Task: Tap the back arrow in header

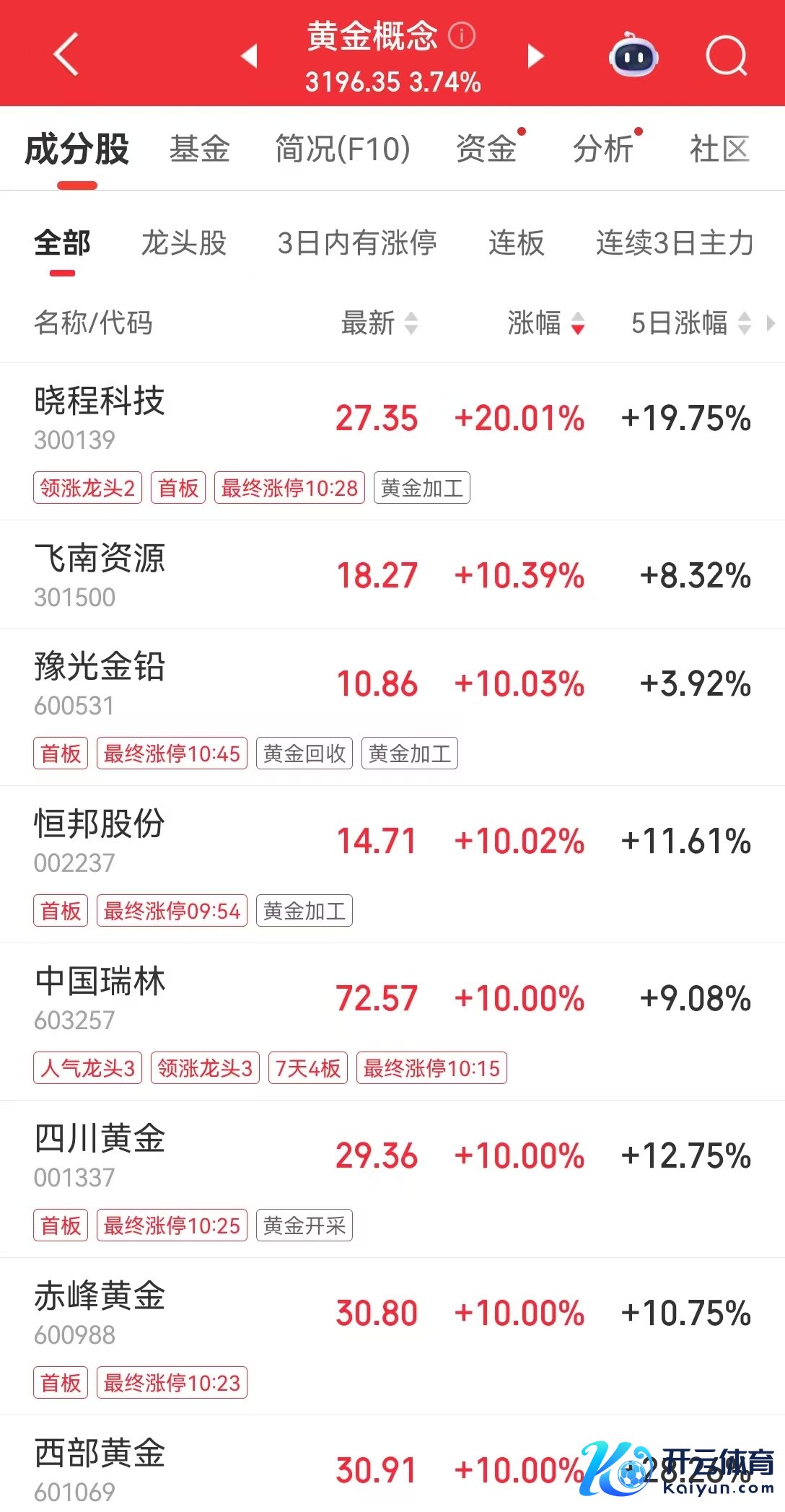Action: tap(66, 55)
